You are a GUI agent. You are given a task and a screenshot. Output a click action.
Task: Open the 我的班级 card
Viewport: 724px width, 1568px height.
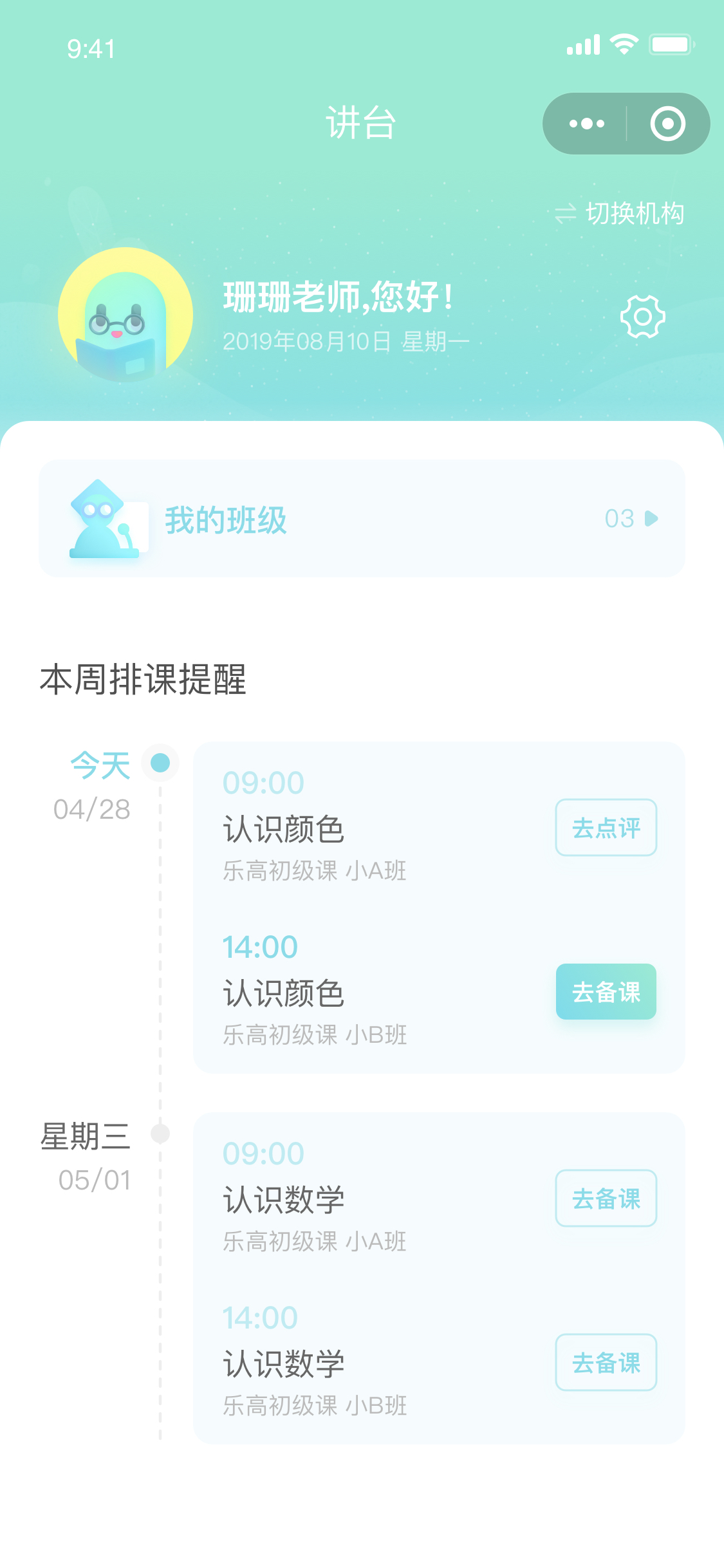(x=362, y=519)
